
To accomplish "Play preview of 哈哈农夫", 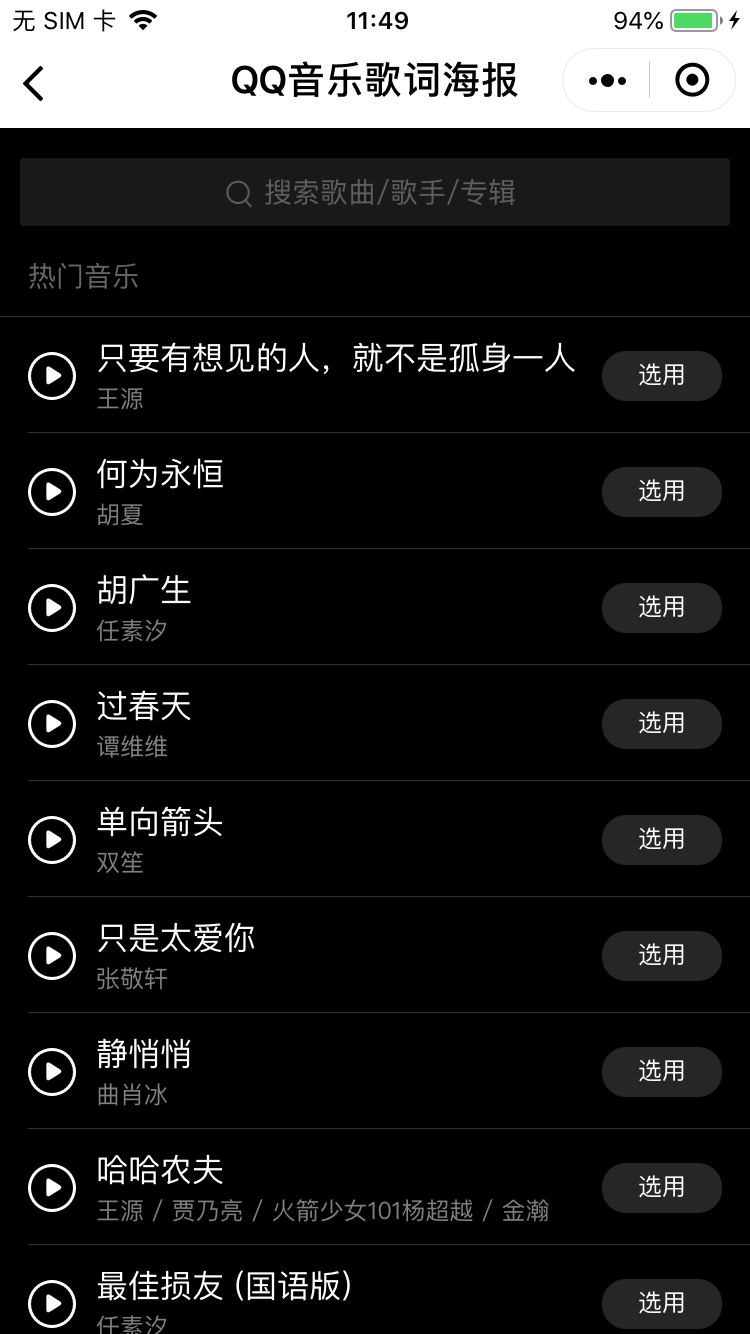I will (x=52, y=1188).
